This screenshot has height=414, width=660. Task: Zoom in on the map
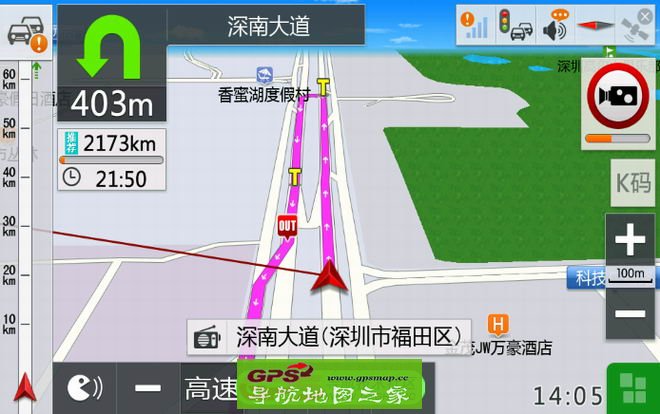[630, 239]
